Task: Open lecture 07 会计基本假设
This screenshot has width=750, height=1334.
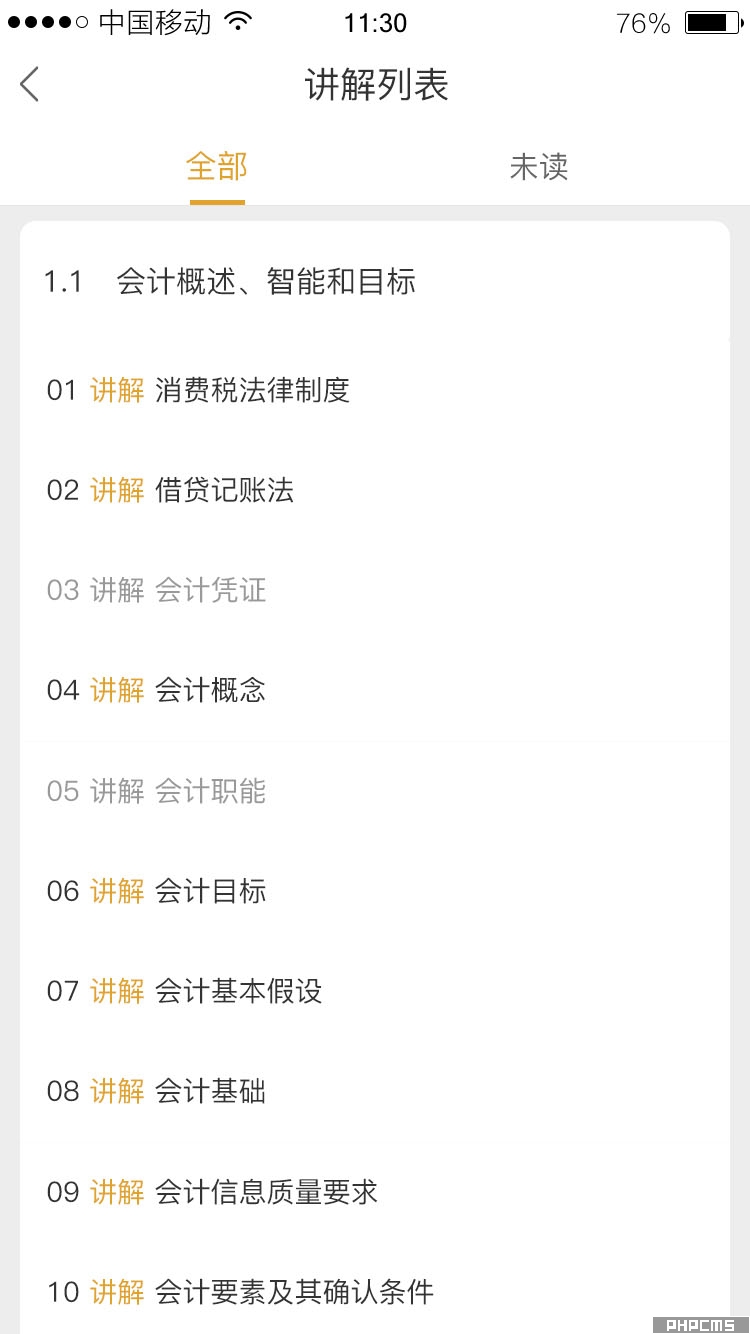Action: [375, 991]
